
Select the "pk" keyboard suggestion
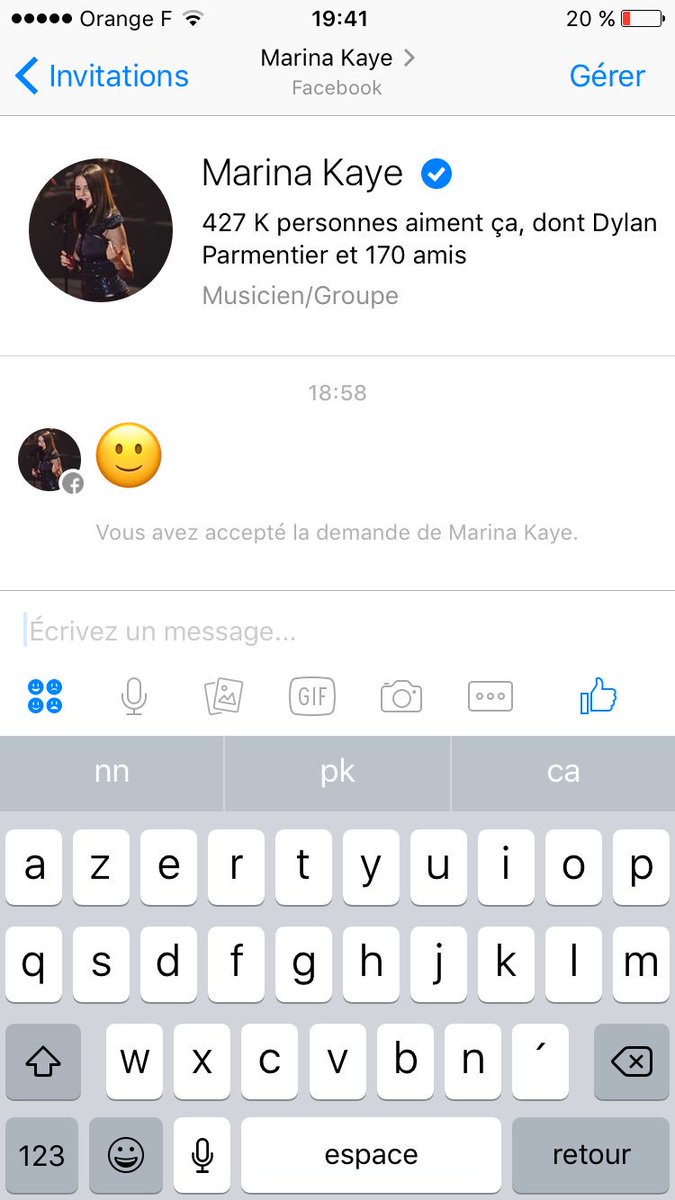click(337, 772)
